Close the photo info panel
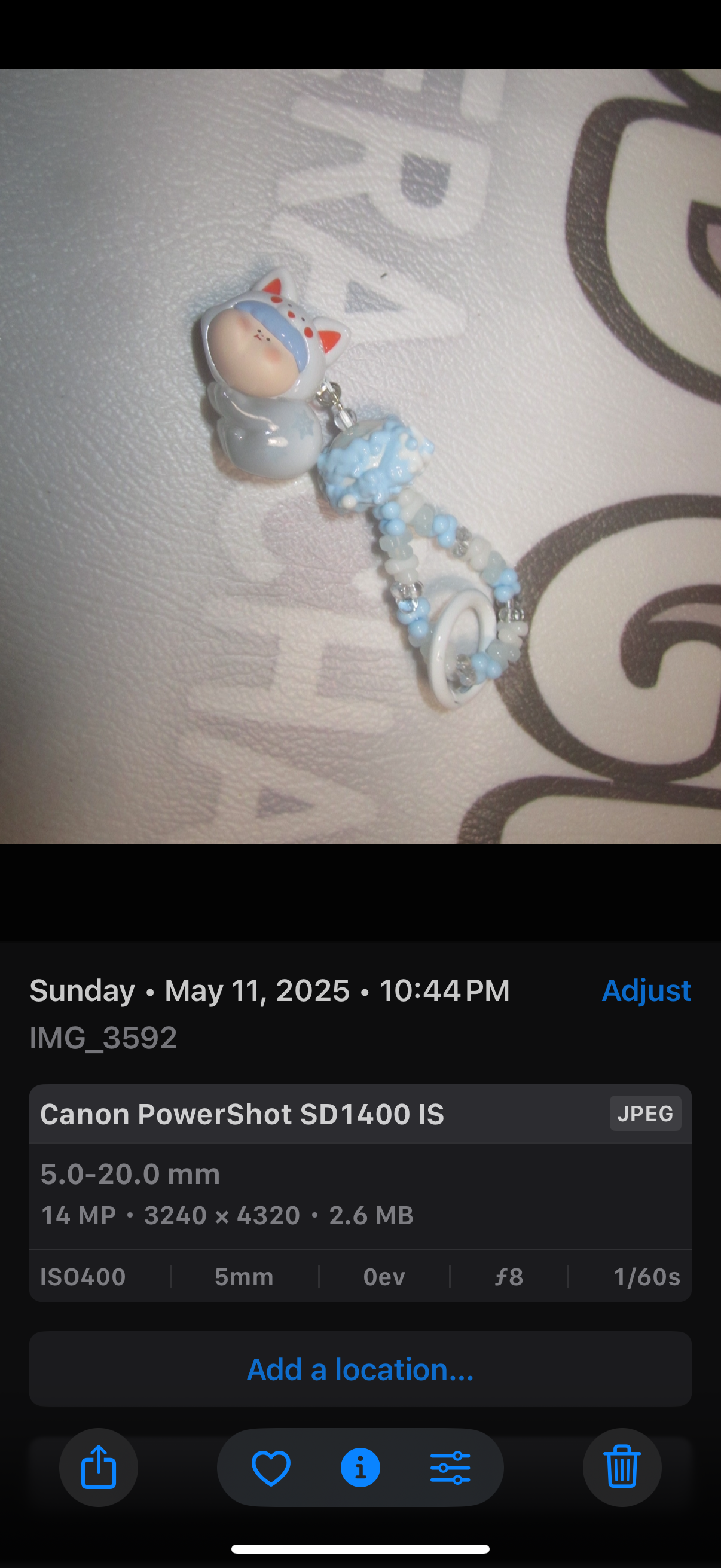The image size is (721, 1568). point(360,1468)
